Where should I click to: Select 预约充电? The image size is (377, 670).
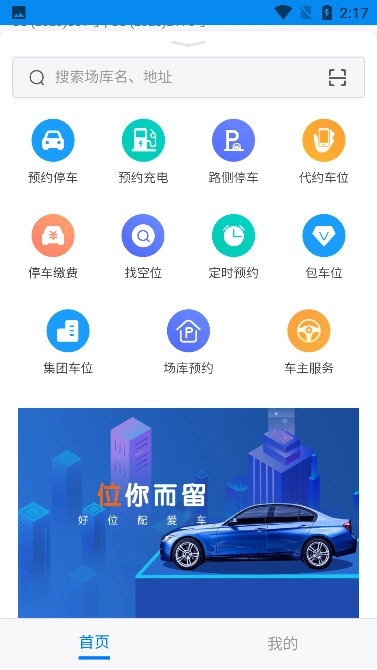coord(143,151)
